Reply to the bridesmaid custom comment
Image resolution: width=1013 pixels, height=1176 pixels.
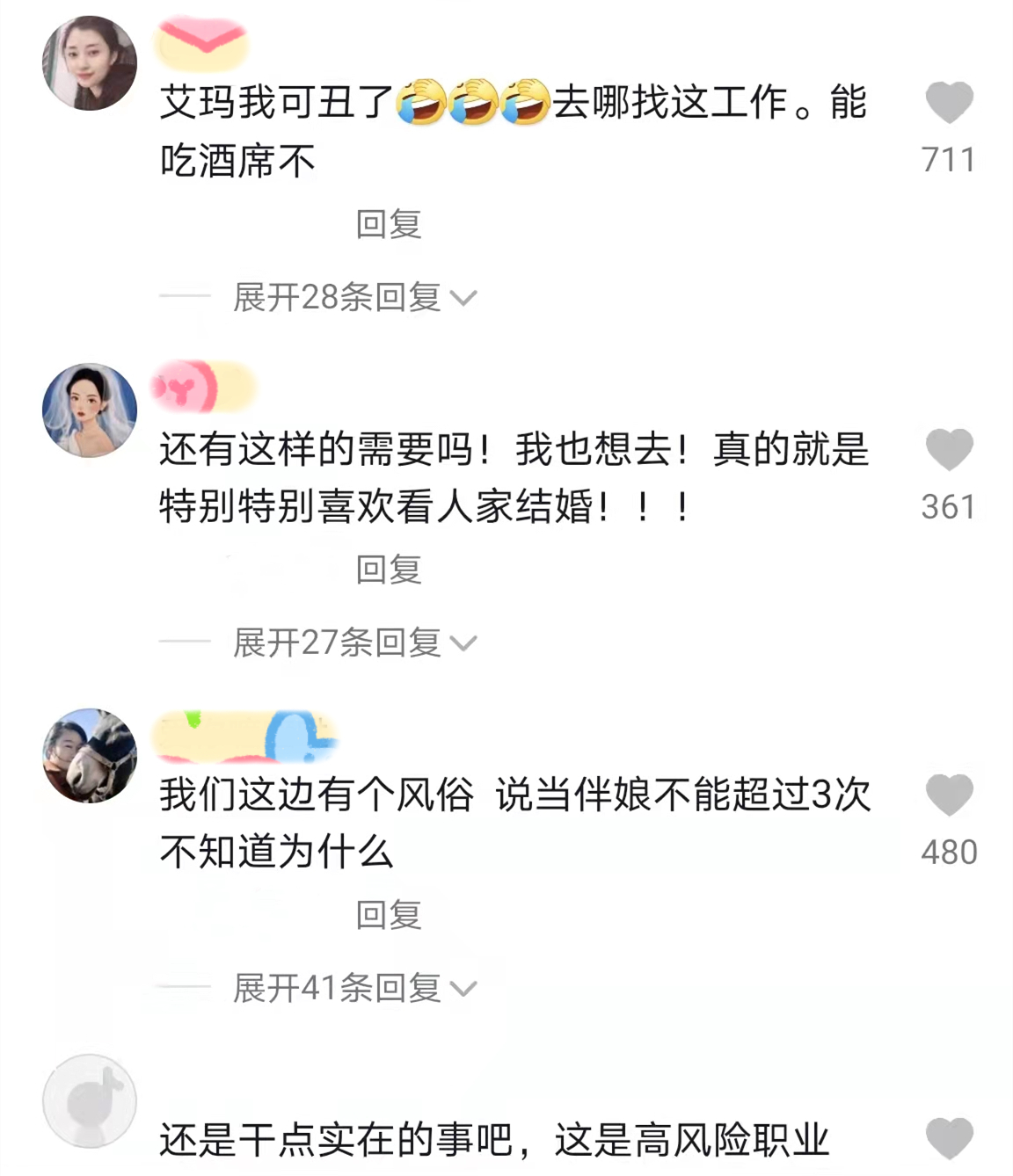tap(390, 918)
